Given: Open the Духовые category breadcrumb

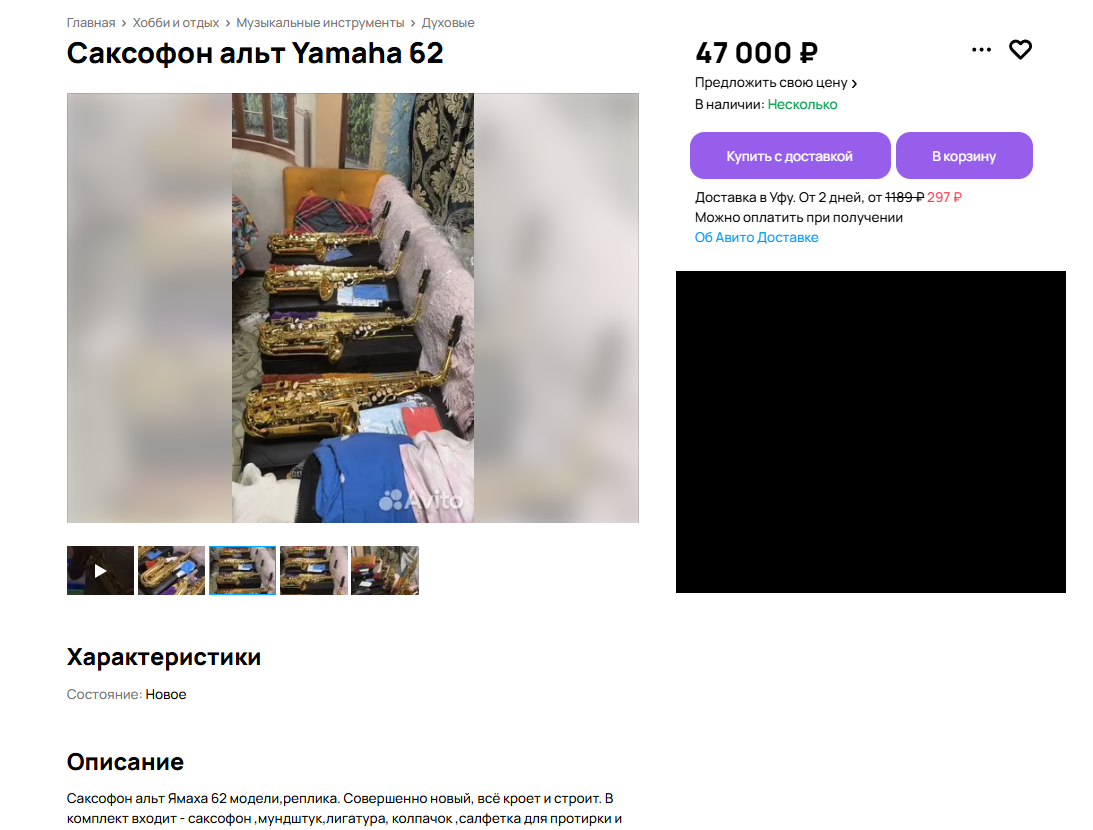Looking at the screenshot, I should coord(448,22).
